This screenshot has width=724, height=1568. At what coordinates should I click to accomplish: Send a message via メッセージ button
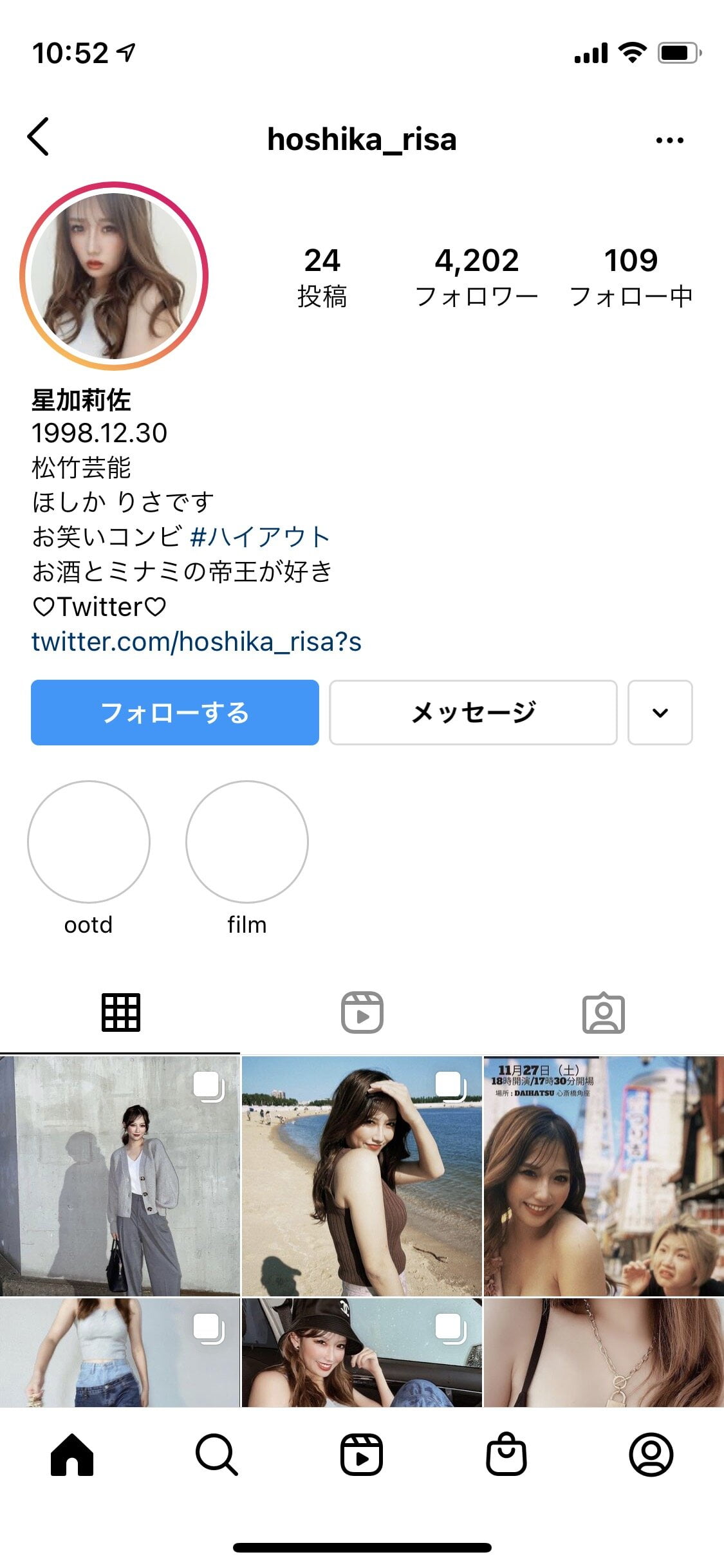point(473,713)
